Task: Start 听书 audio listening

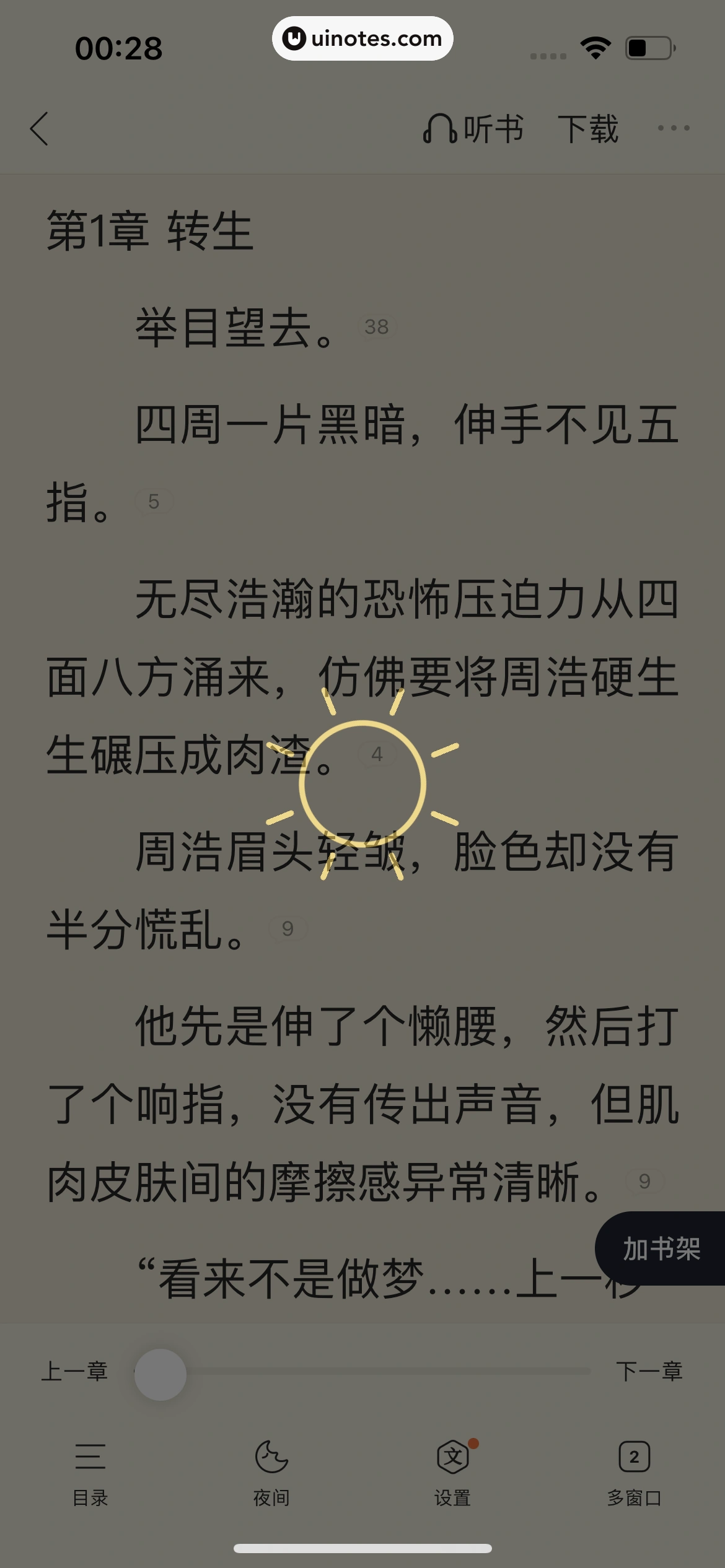Action: (474, 129)
